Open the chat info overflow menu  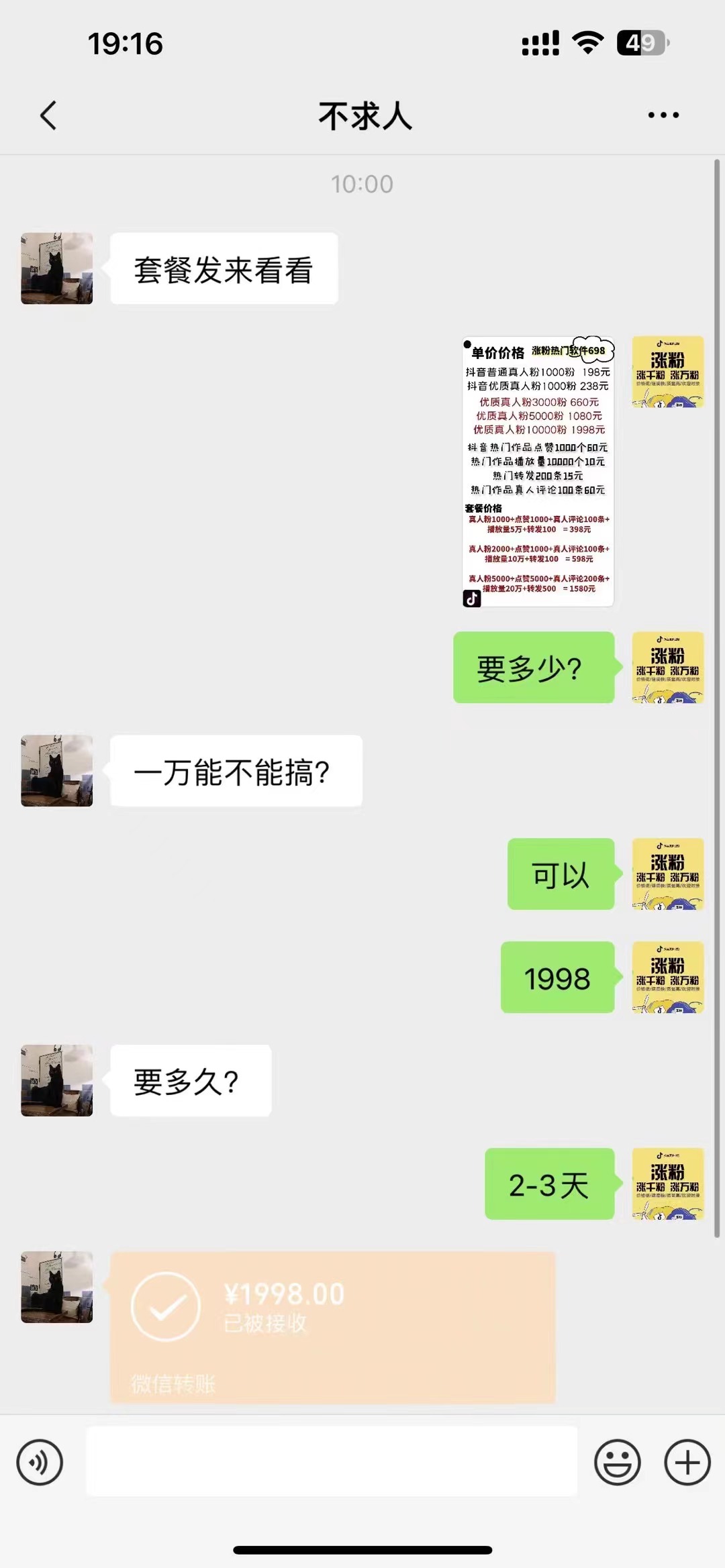pos(663,115)
